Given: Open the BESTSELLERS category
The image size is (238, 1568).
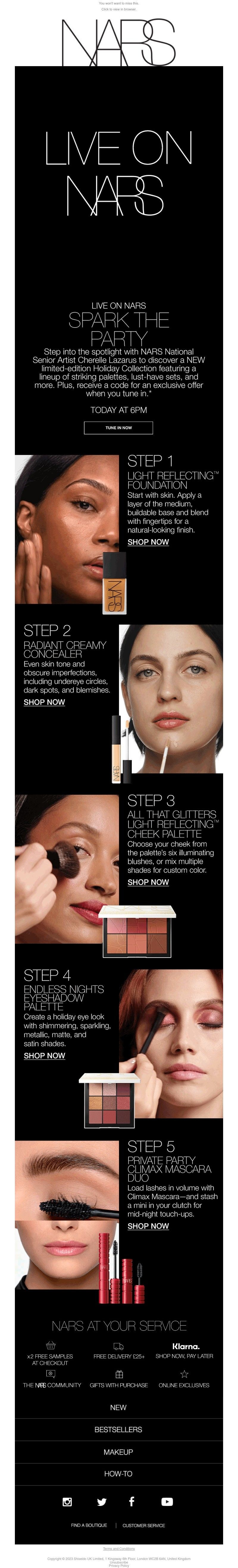Looking at the screenshot, I should click(118, 1429).
